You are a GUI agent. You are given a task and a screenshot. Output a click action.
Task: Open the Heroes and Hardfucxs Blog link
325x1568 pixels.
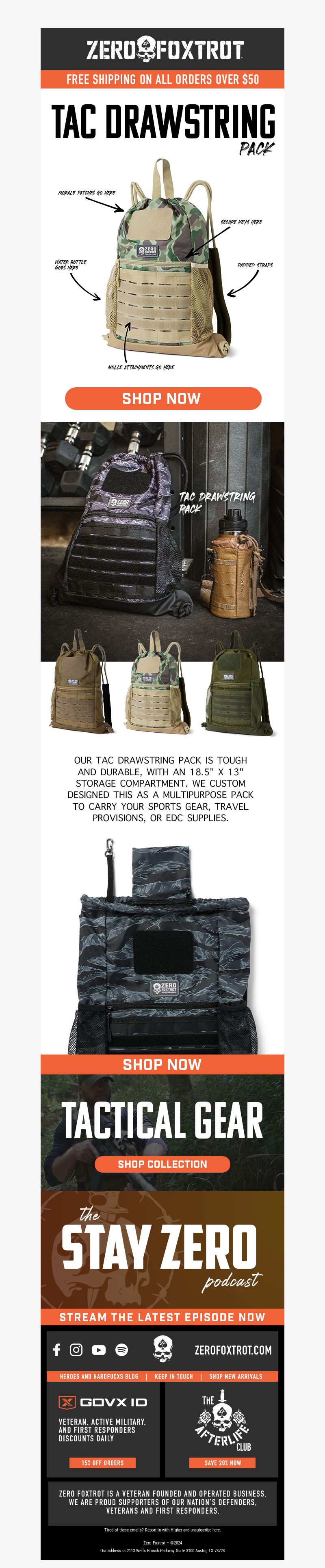coord(99,1376)
